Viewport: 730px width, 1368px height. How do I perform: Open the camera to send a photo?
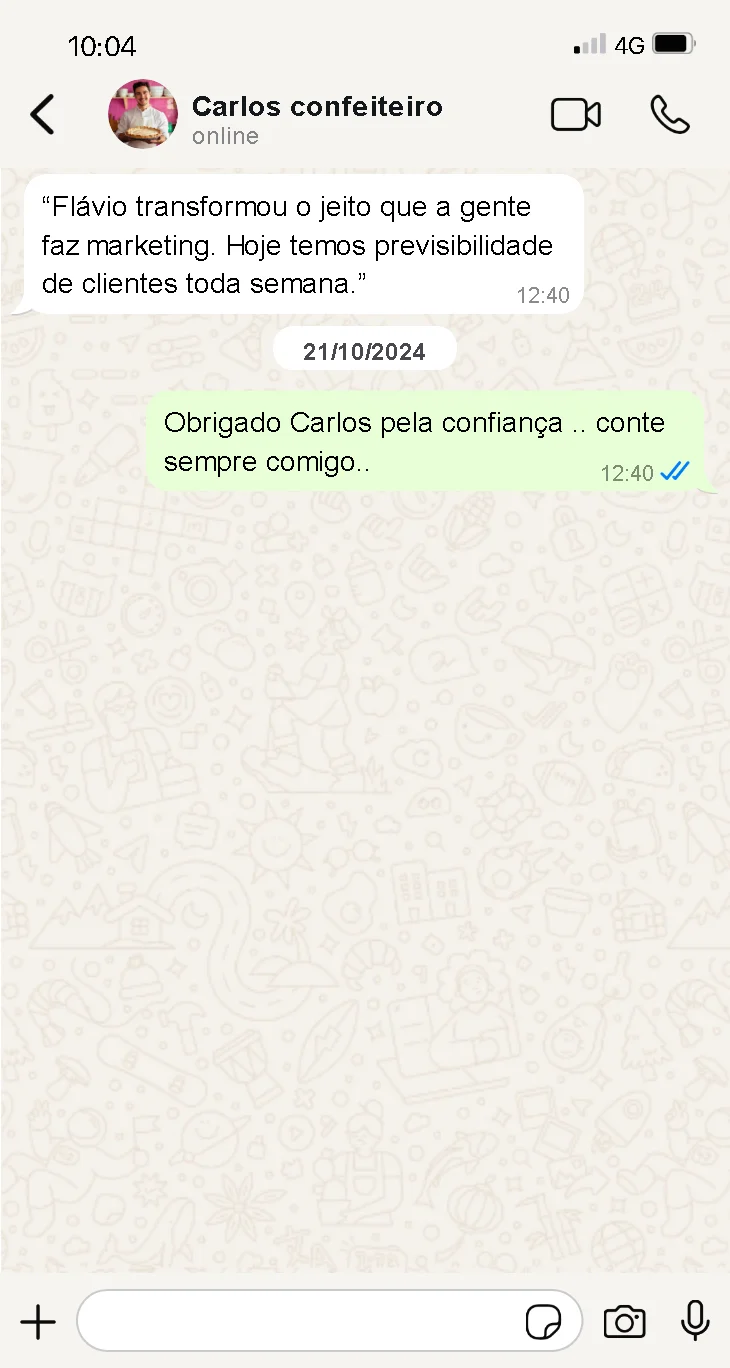pos(625,1322)
